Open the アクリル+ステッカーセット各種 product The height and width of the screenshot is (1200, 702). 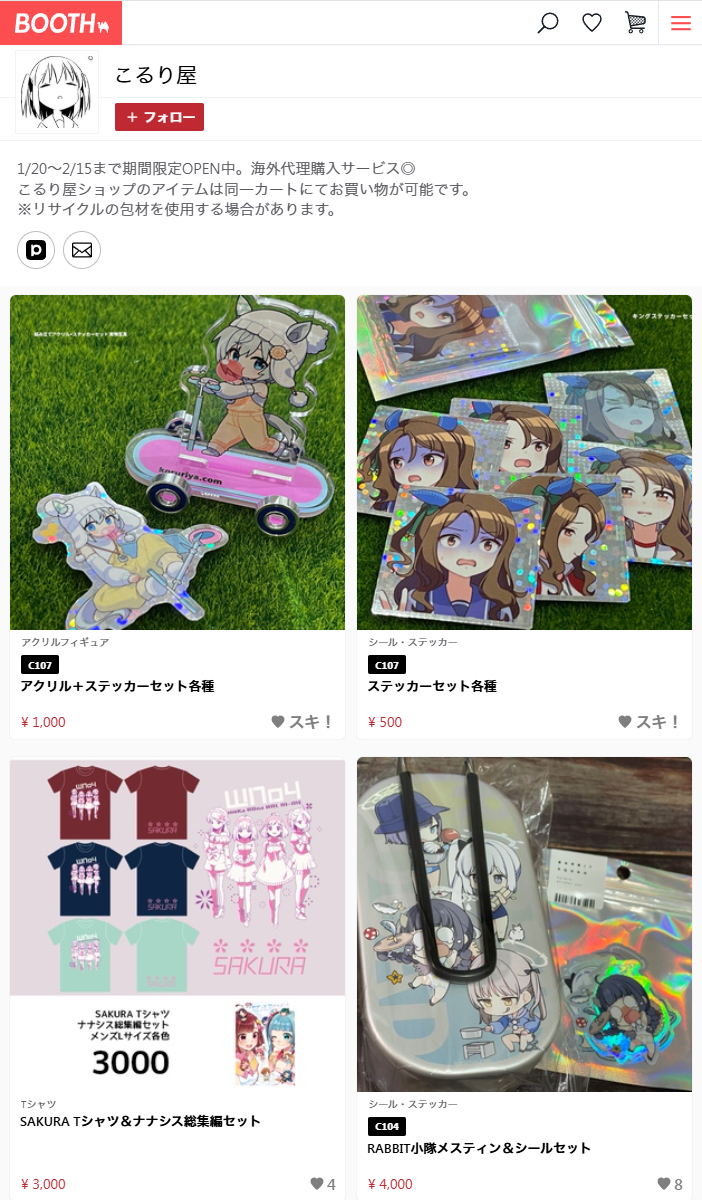pos(117,686)
